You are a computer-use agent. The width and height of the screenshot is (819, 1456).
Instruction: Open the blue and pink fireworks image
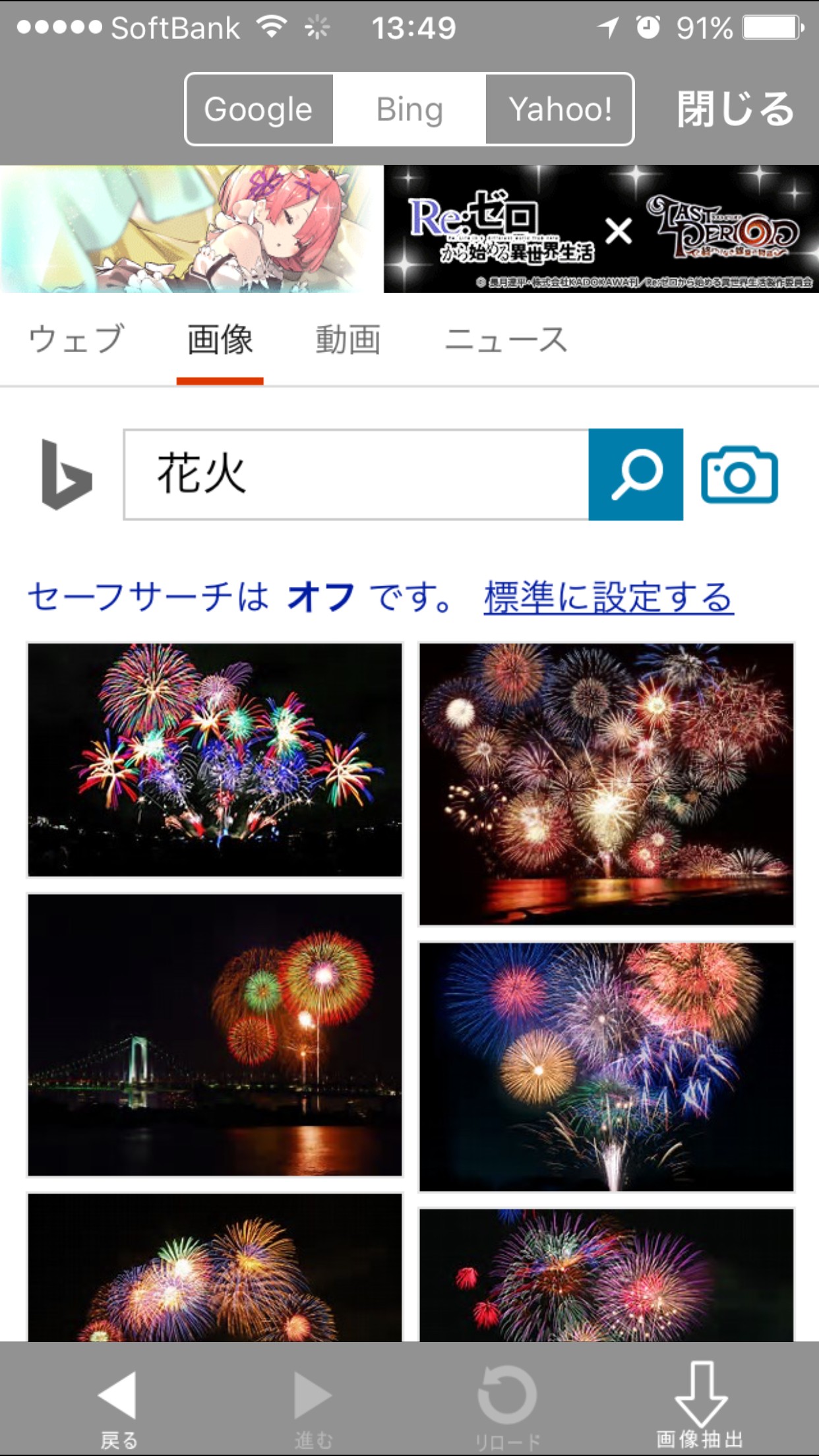(606, 1066)
